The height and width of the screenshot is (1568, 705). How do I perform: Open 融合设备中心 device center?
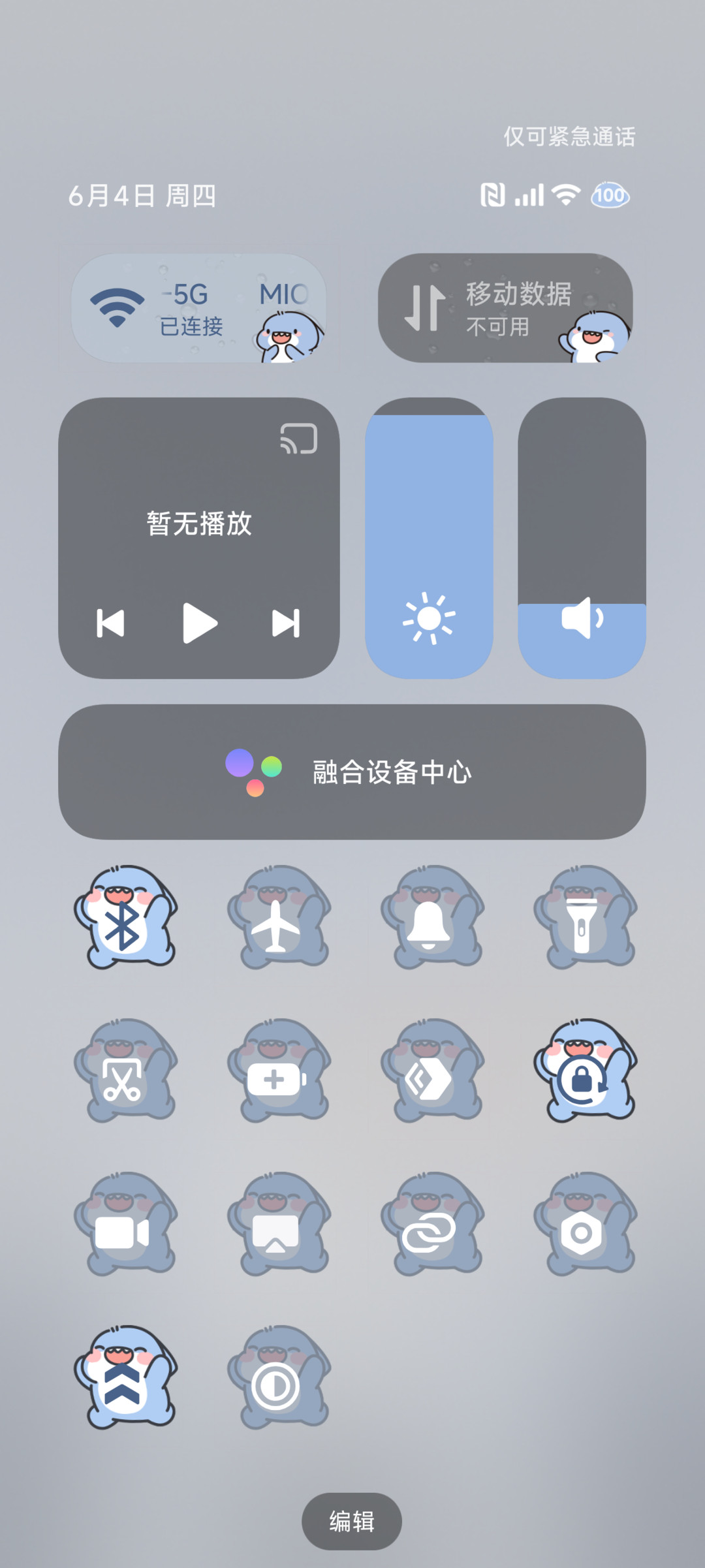(x=352, y=772)
